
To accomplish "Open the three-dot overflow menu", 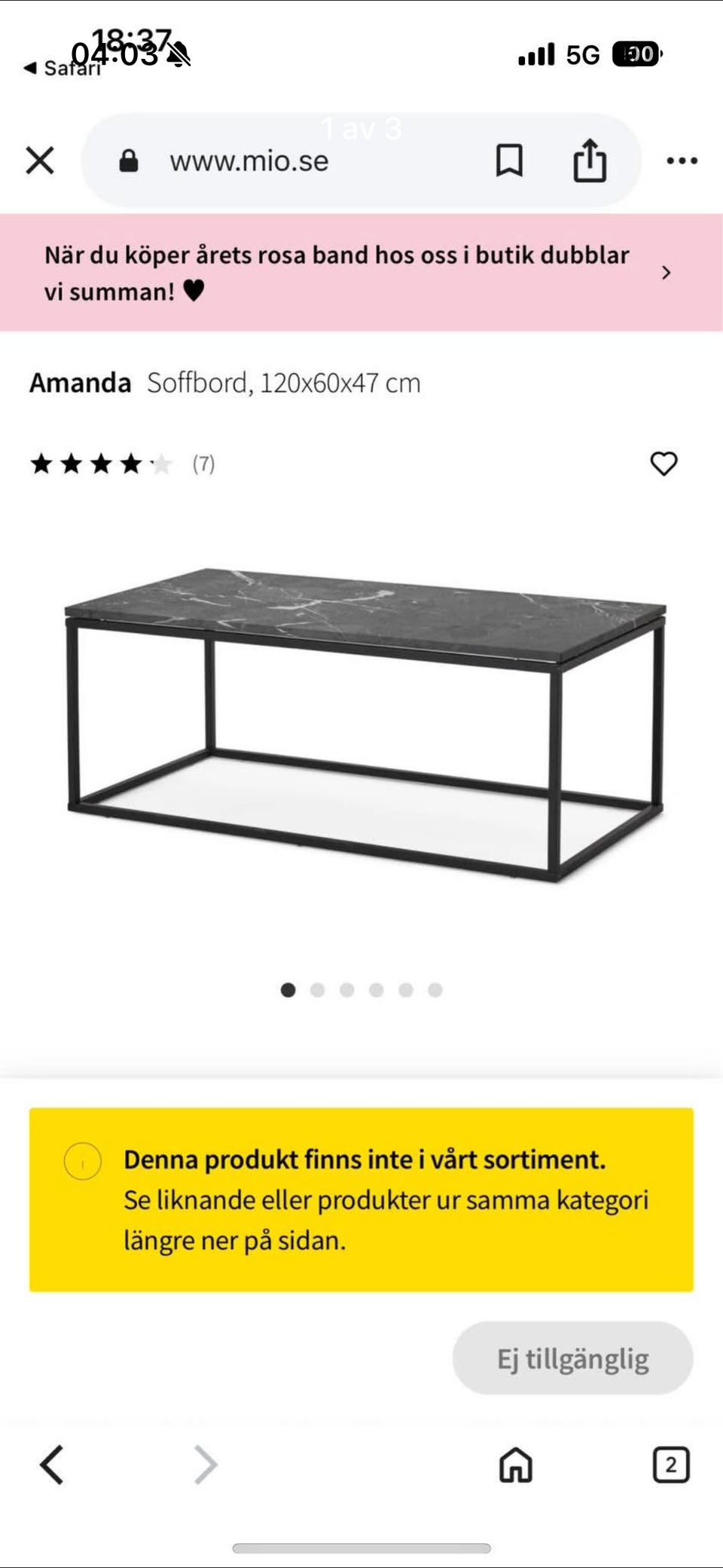I will point(682,160).
